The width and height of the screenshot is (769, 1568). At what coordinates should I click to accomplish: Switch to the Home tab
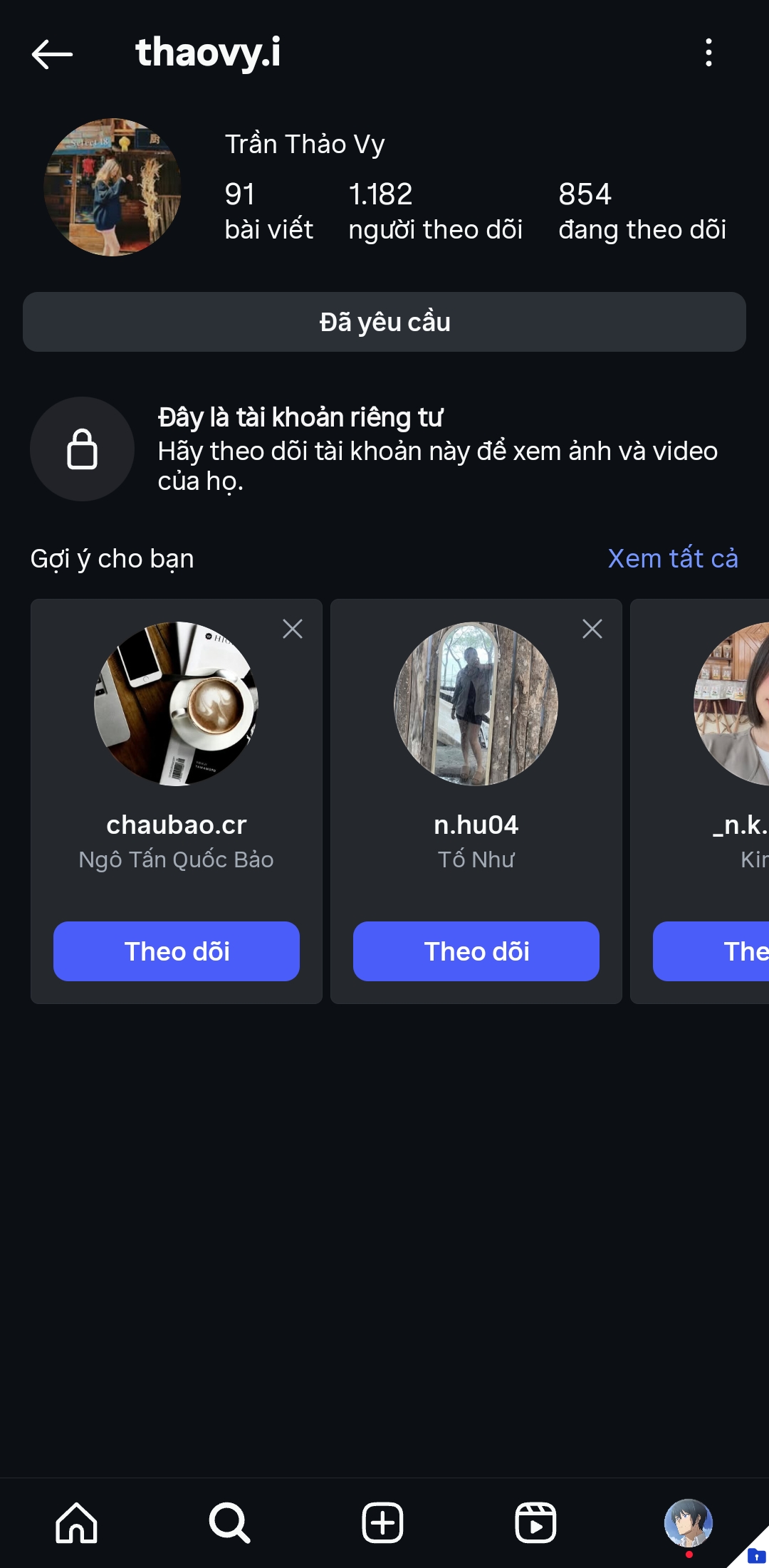77,1522
